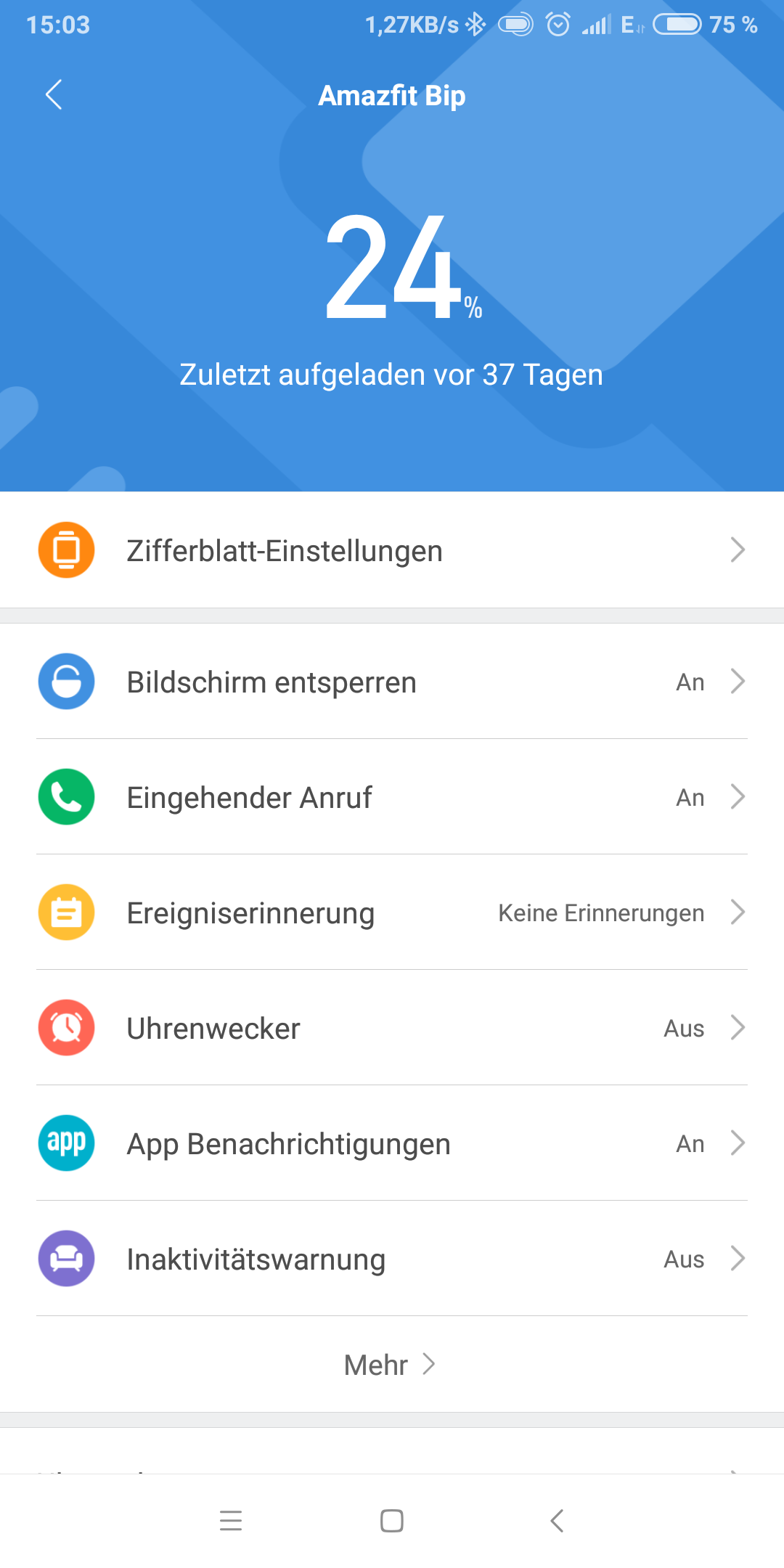Tap the orange watch face icon
Viewport: 784px width, 1568px height.
pyautogui.click(x=66, y=550)
